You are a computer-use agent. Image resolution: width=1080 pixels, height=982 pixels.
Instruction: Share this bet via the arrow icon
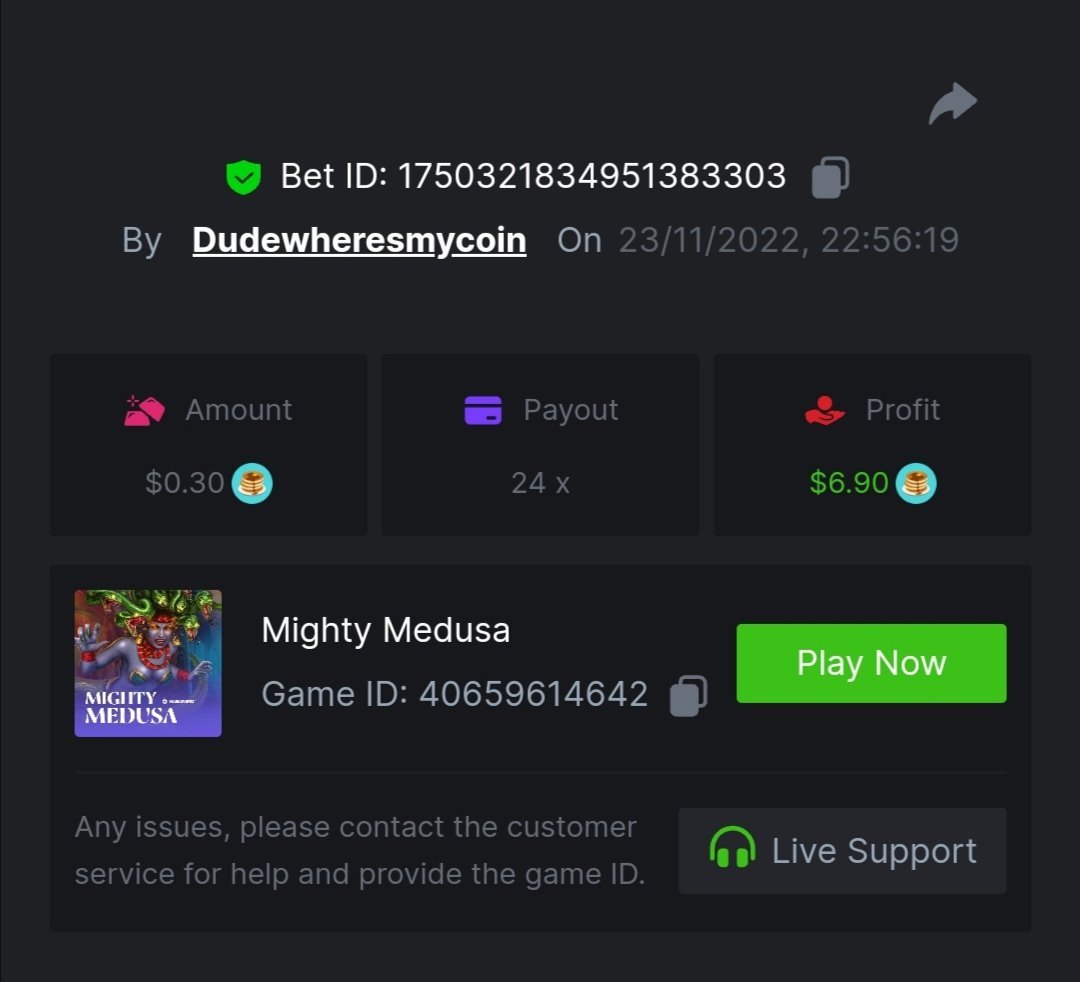(952, 104)
